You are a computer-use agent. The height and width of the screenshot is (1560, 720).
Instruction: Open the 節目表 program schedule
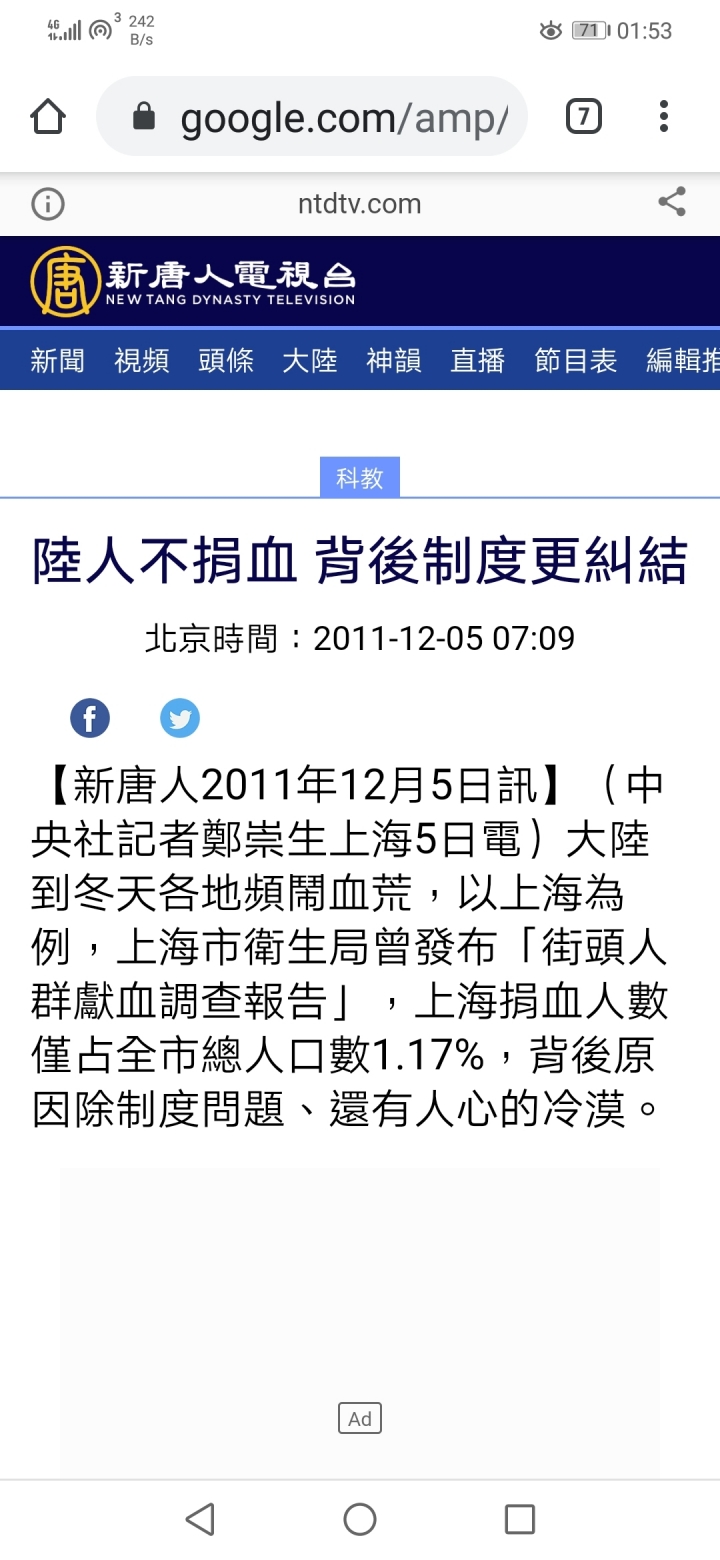[576, 360]
